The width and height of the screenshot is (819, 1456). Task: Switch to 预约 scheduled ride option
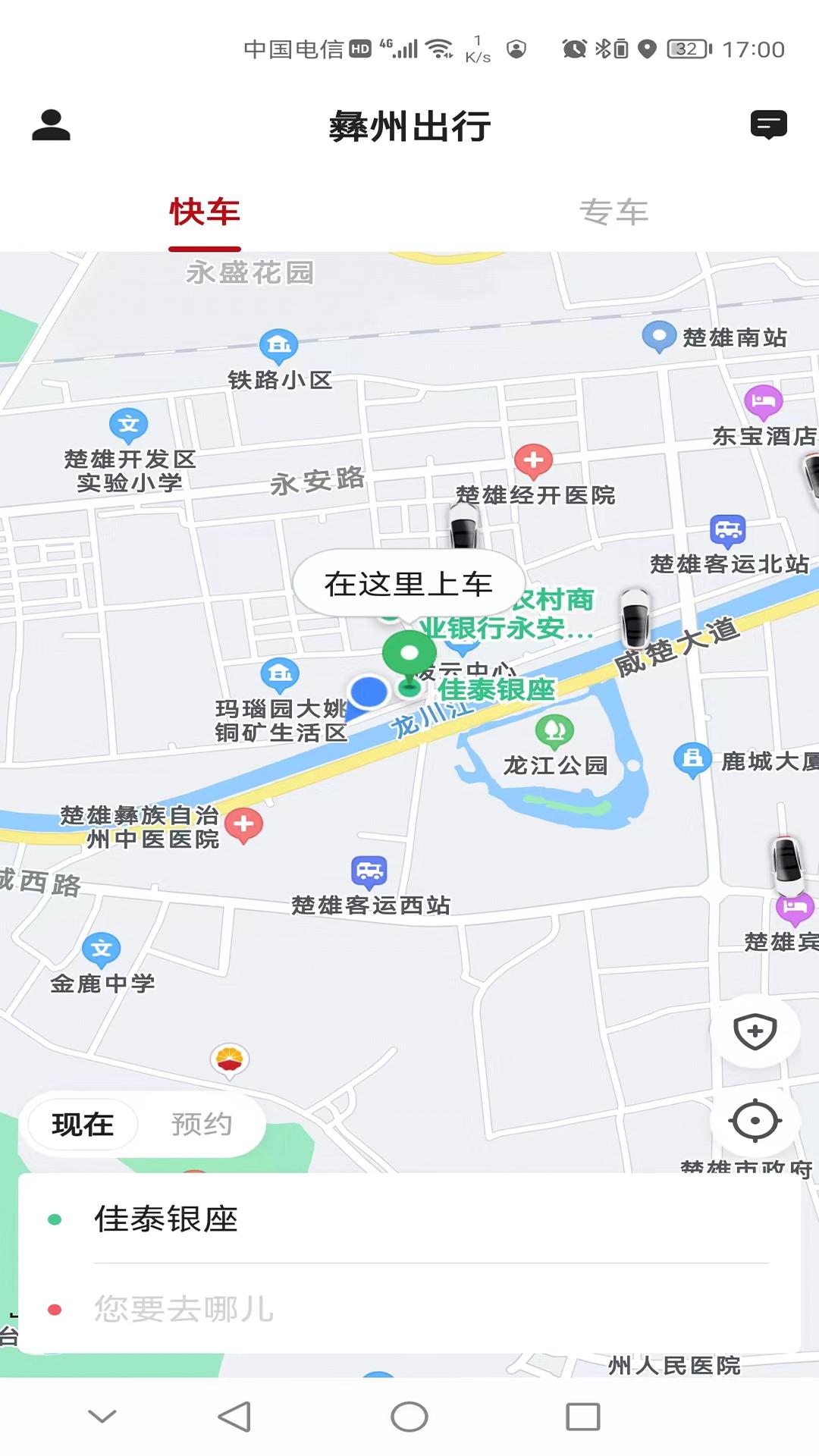pyautogui.click(x=202, y=1125)
